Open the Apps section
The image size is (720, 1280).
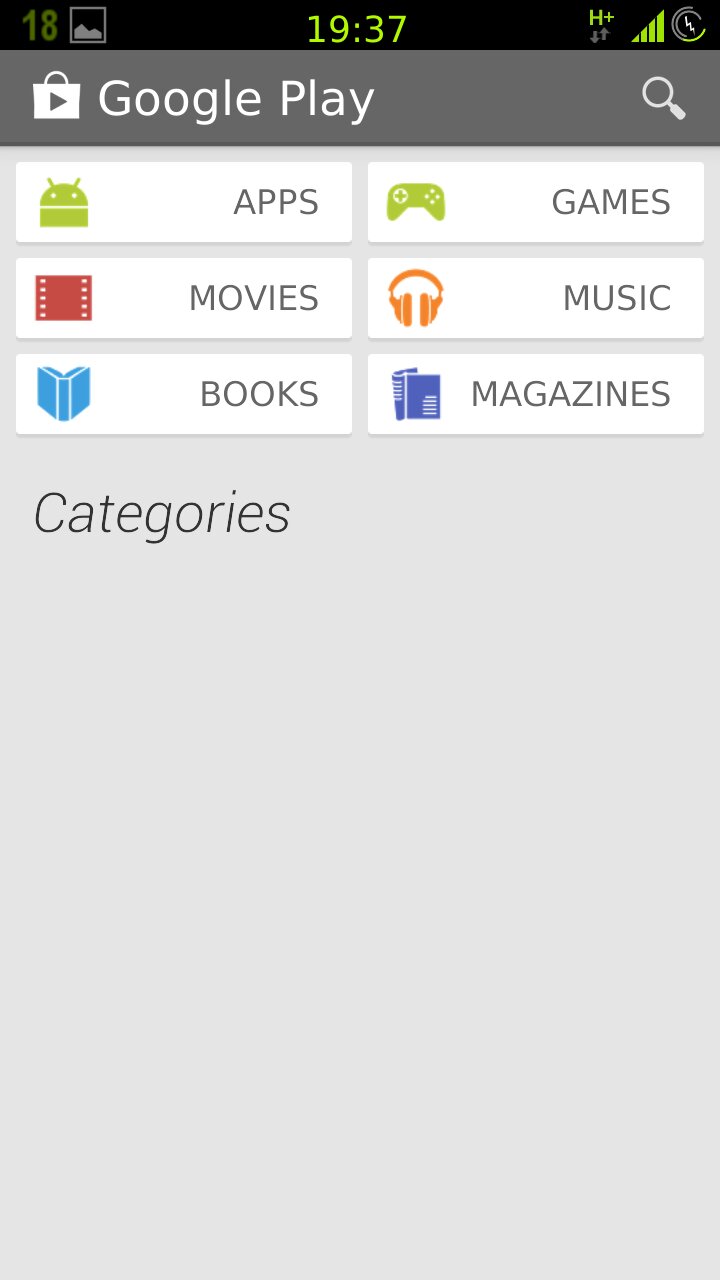click(184, 202)
